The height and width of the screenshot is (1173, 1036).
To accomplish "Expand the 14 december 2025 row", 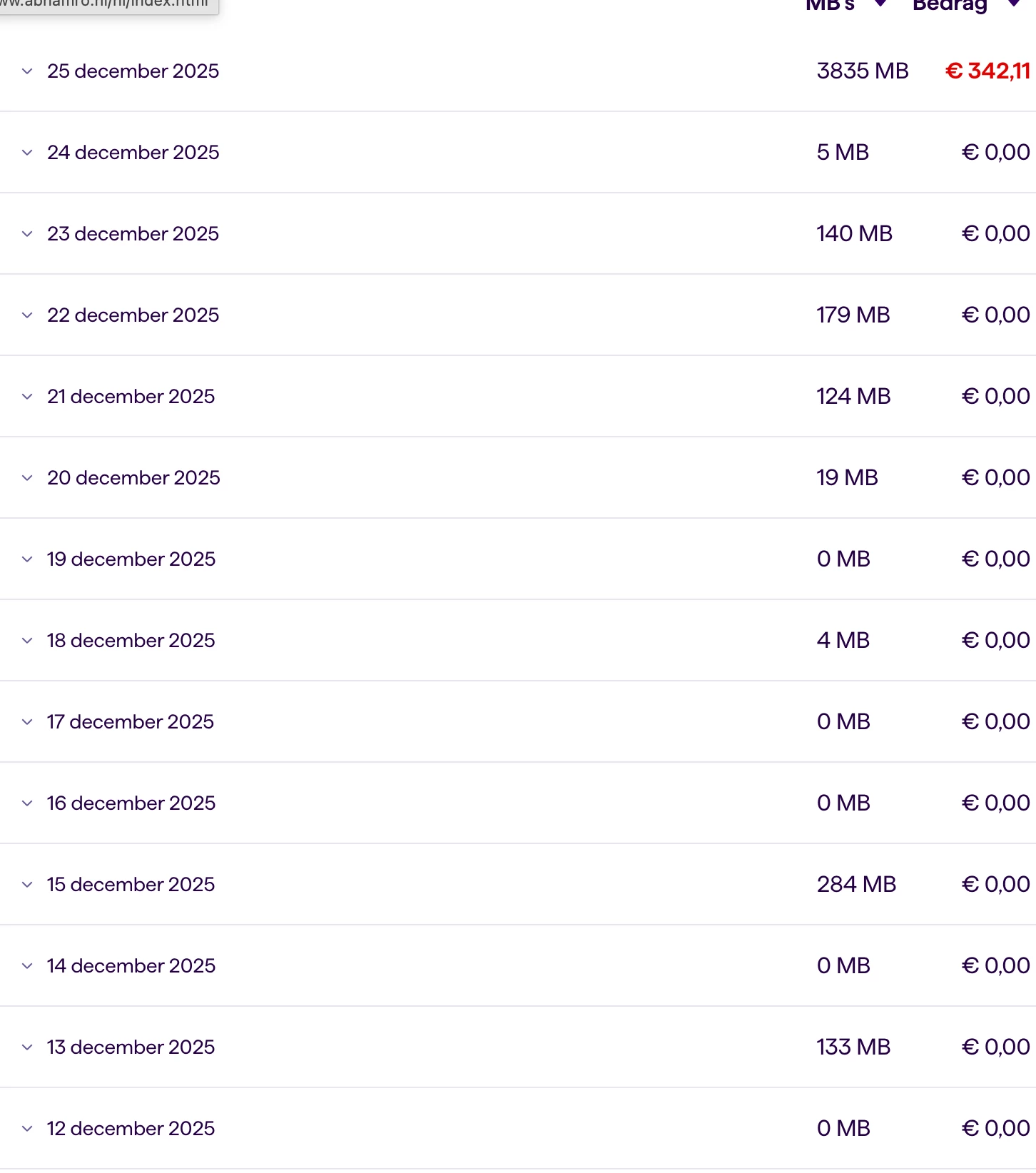I will [27, 966].
